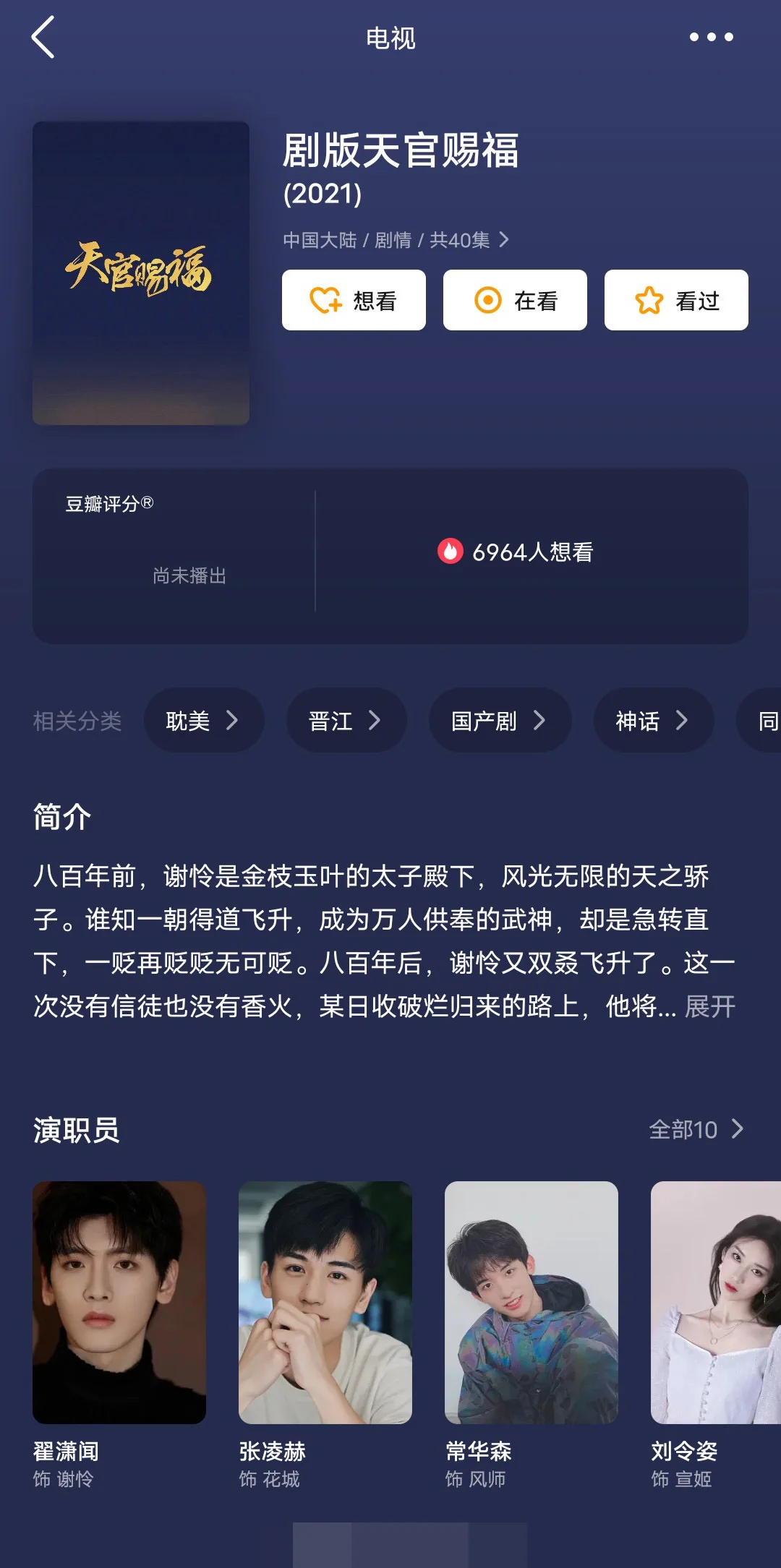
Task: Open actor 常华森's profile
Action: coord(532,1303)
